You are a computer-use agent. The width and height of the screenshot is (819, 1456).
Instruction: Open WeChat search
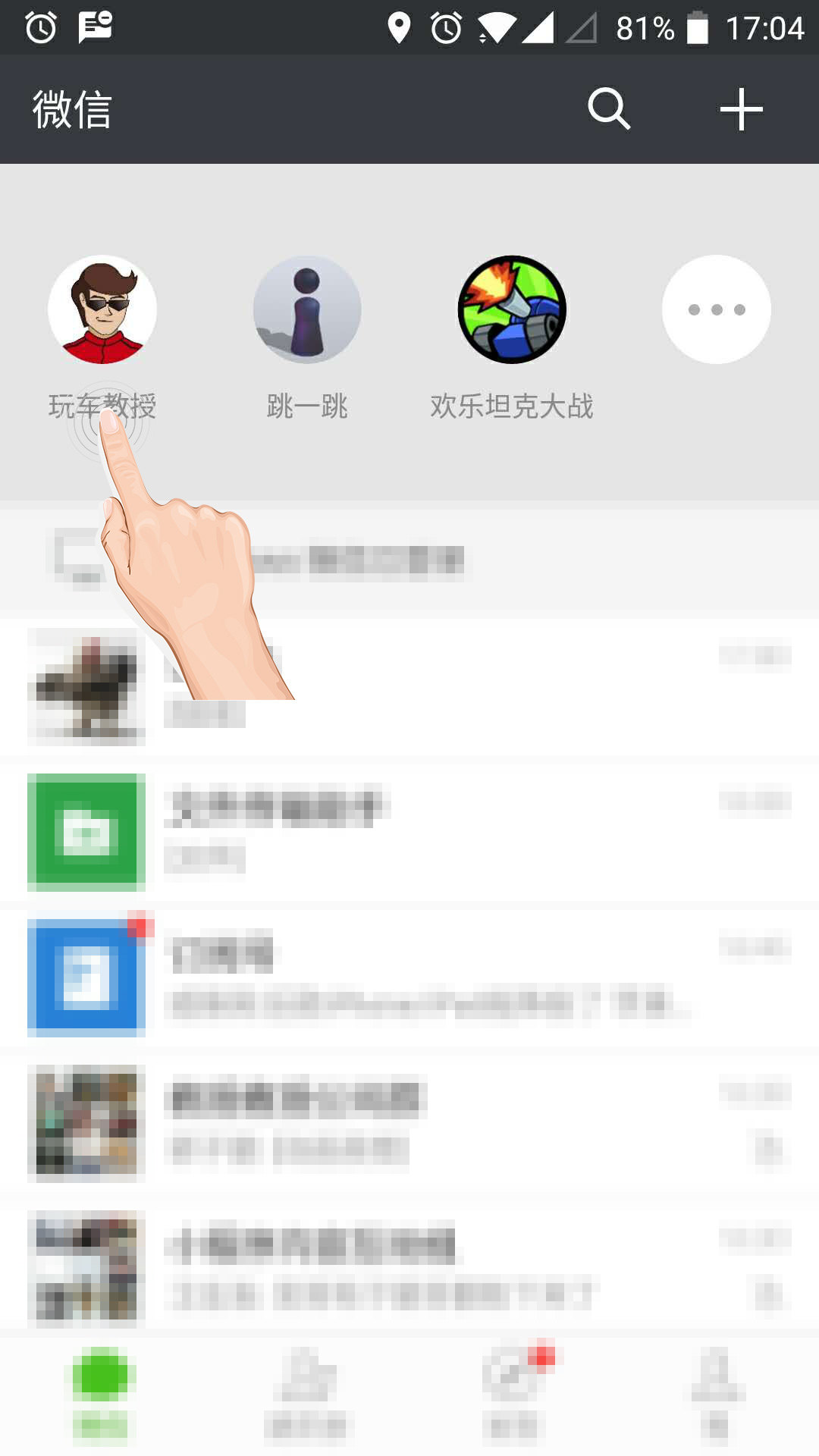609,109
